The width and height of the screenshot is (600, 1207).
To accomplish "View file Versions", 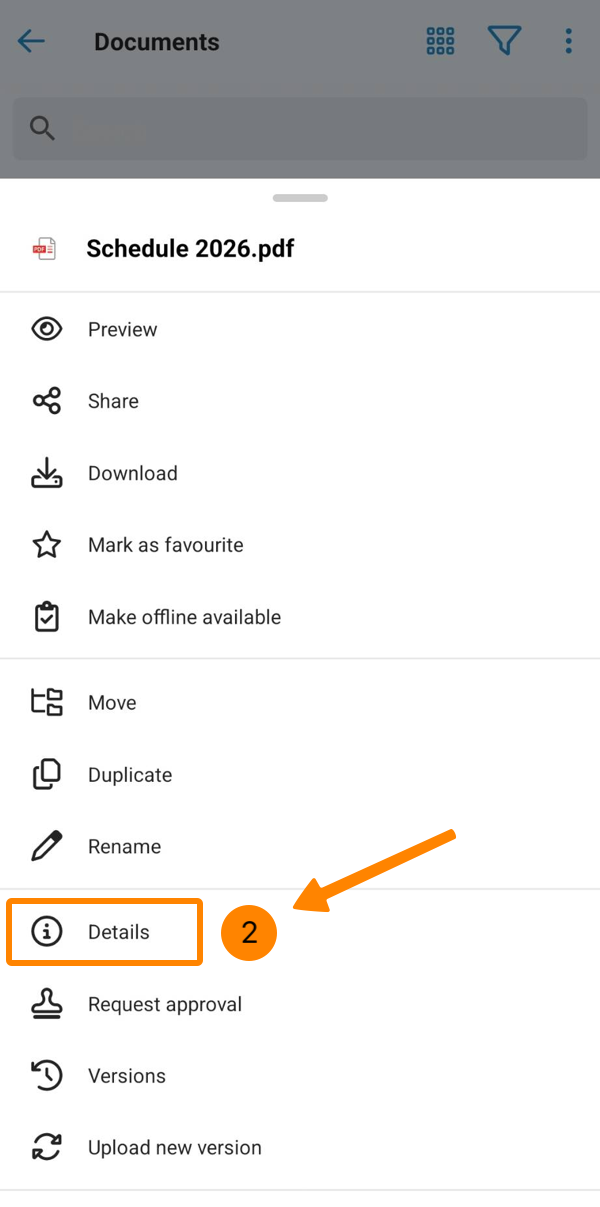I will coord(126,1076).
